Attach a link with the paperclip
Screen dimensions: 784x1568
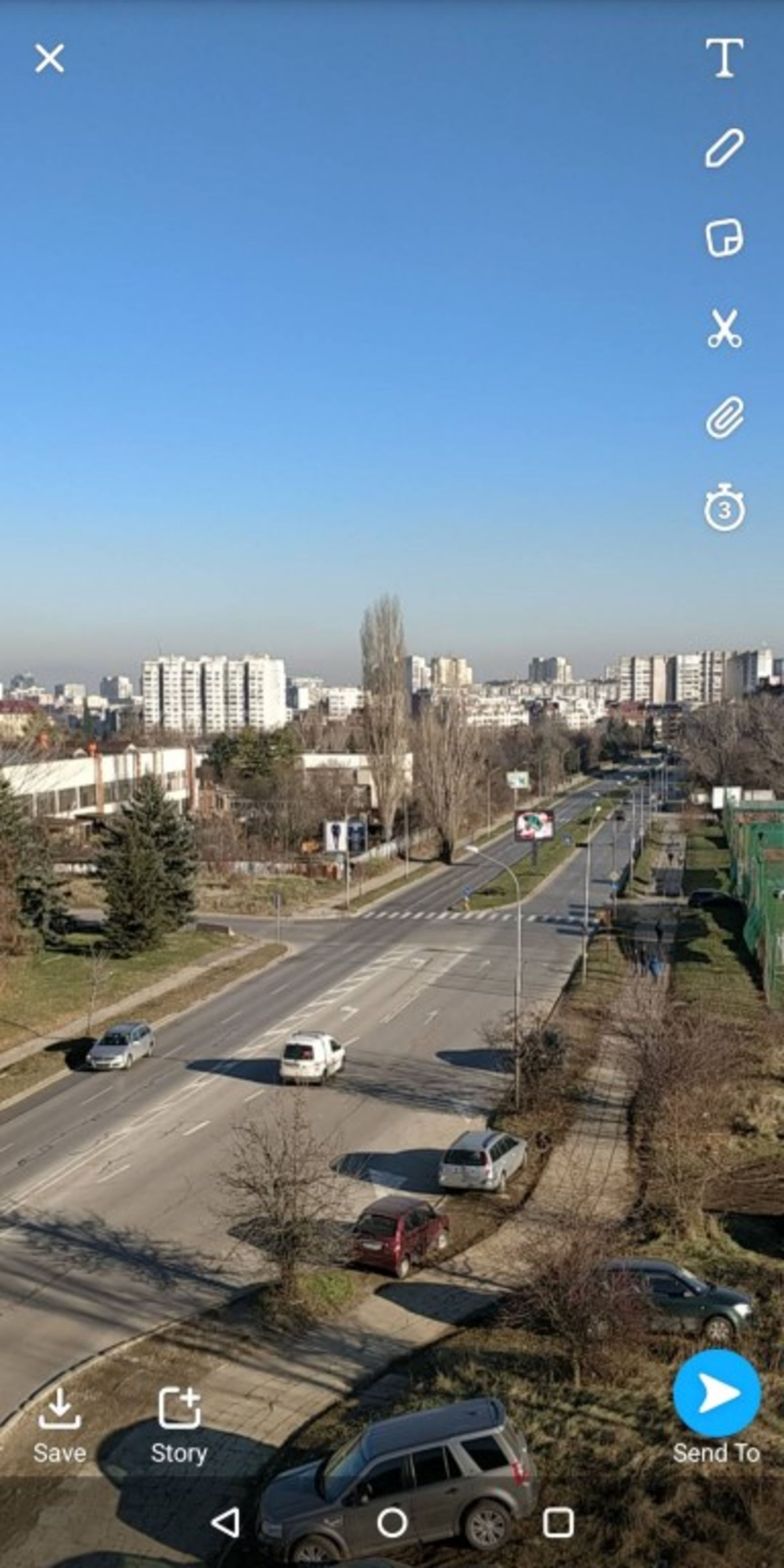(724, 418)
